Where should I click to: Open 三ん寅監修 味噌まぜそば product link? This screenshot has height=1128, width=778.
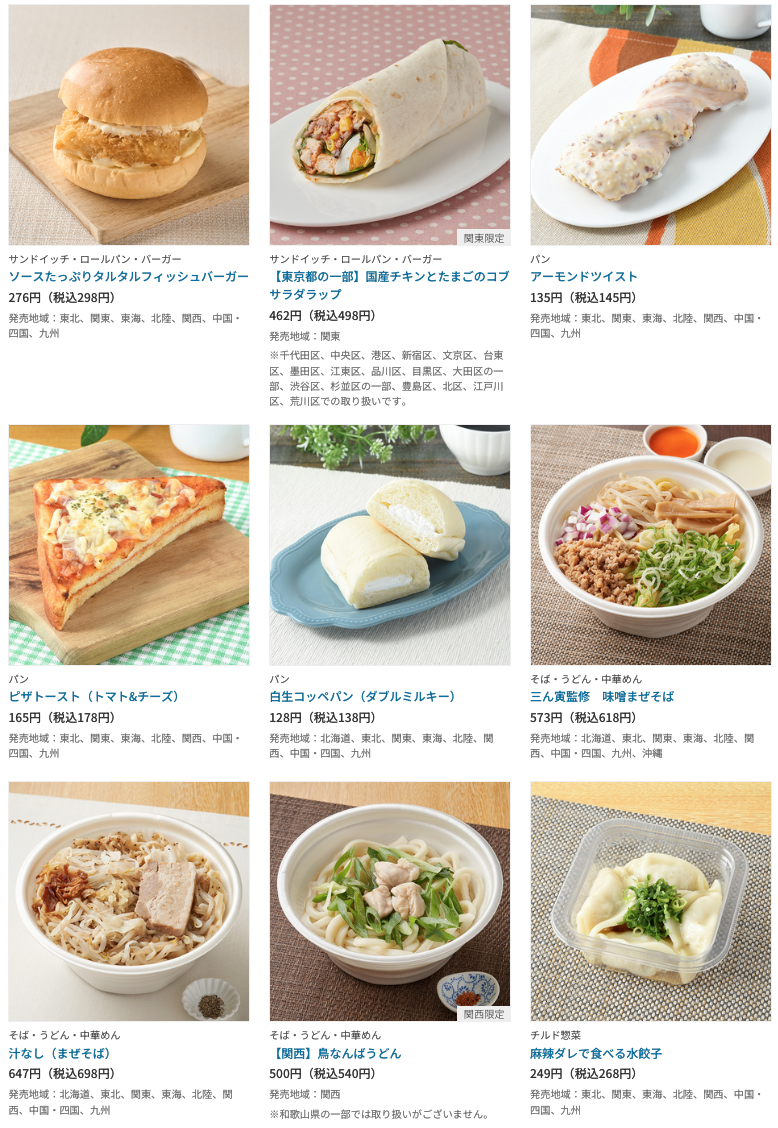pyautogui.click(x=602, y=697)
